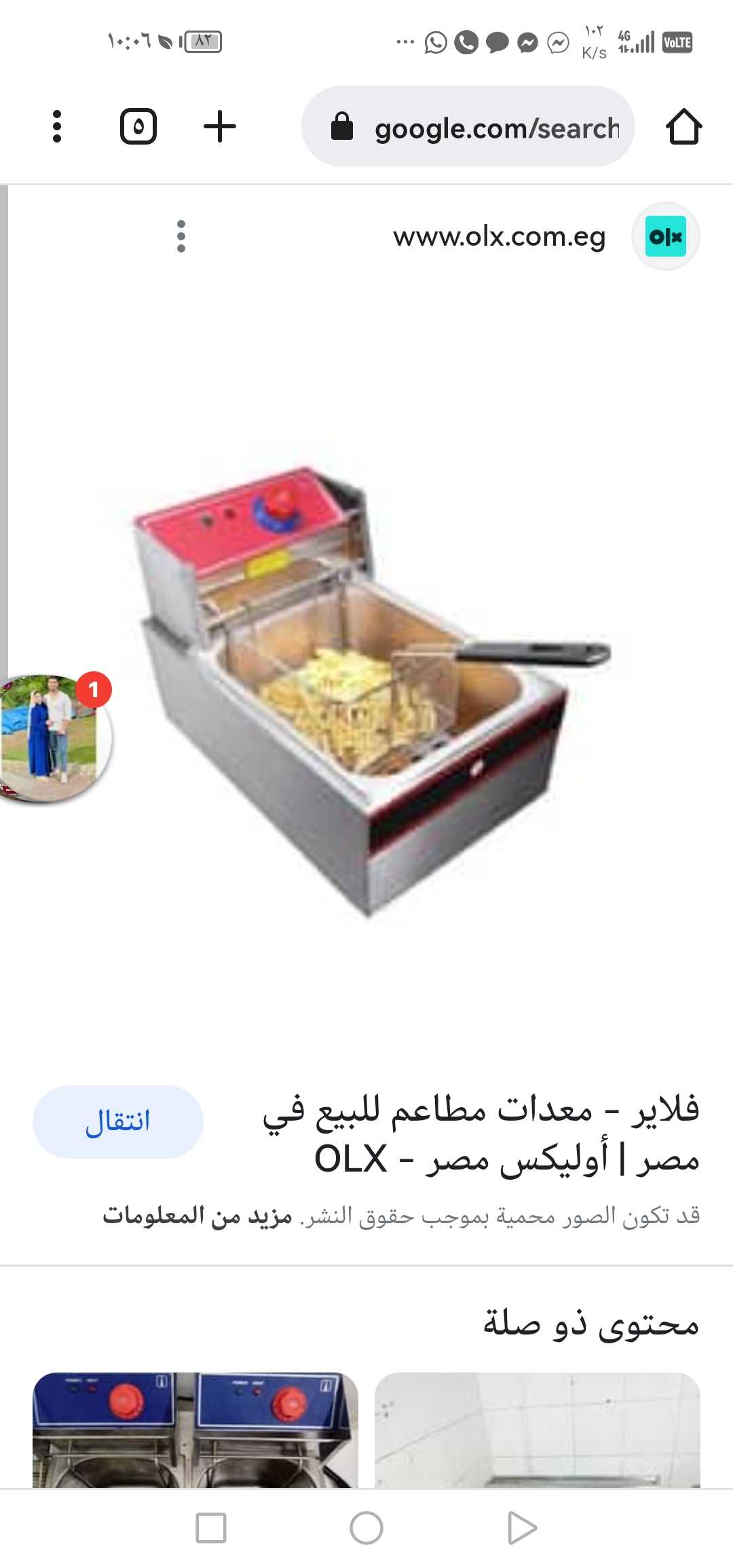733x1568 pixels.
Task: Open the مزيد من المعلومات link
Action: click(198, 1215)
